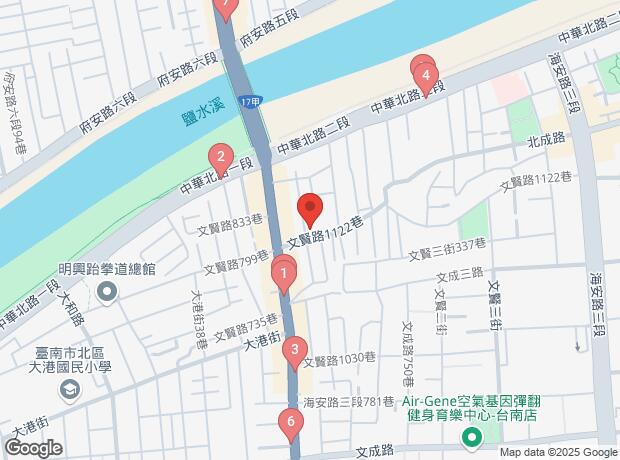This screenshot has height=460, width=620.
Task: Select the 大港國民小學 school icon
Action: coord(69,391)
